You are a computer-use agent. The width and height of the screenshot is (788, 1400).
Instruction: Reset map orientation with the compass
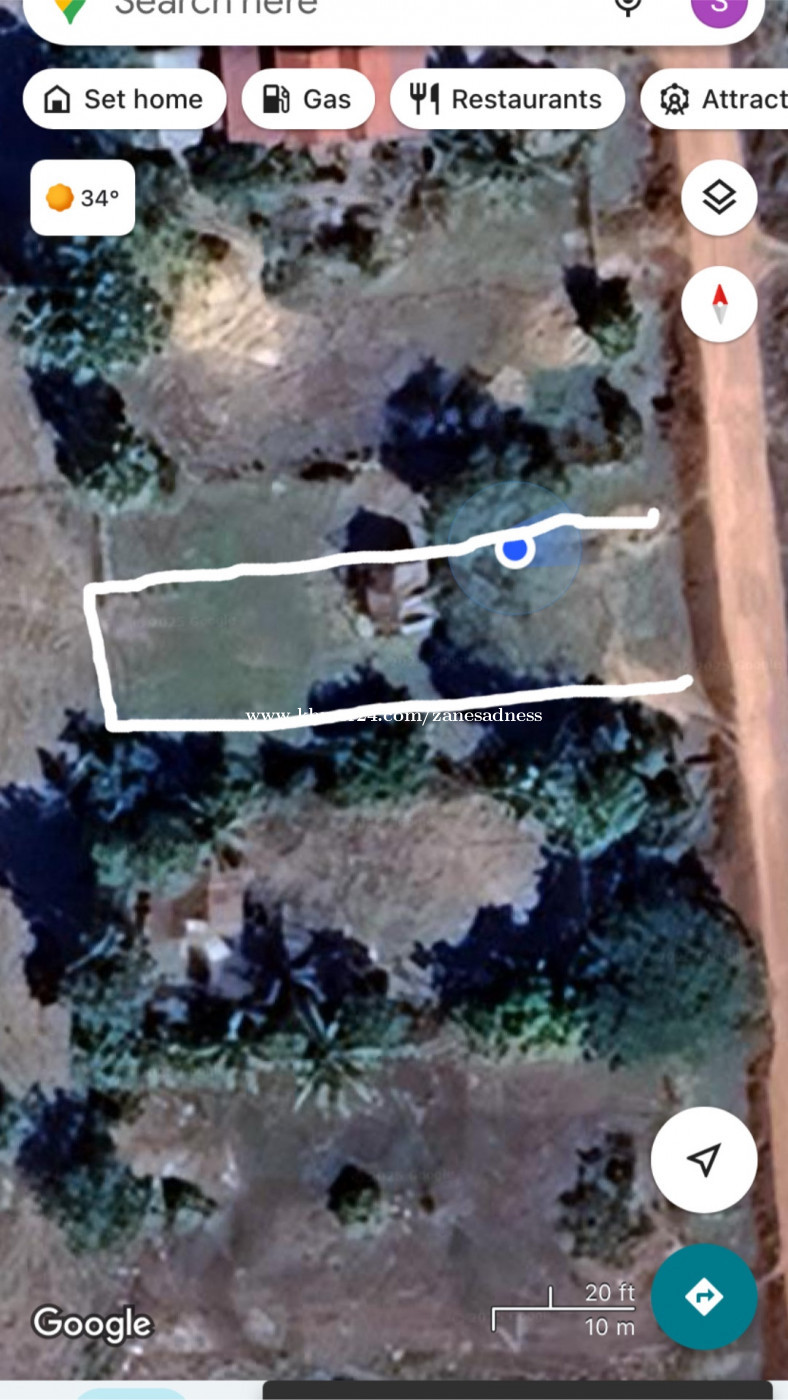coord(719,304)
